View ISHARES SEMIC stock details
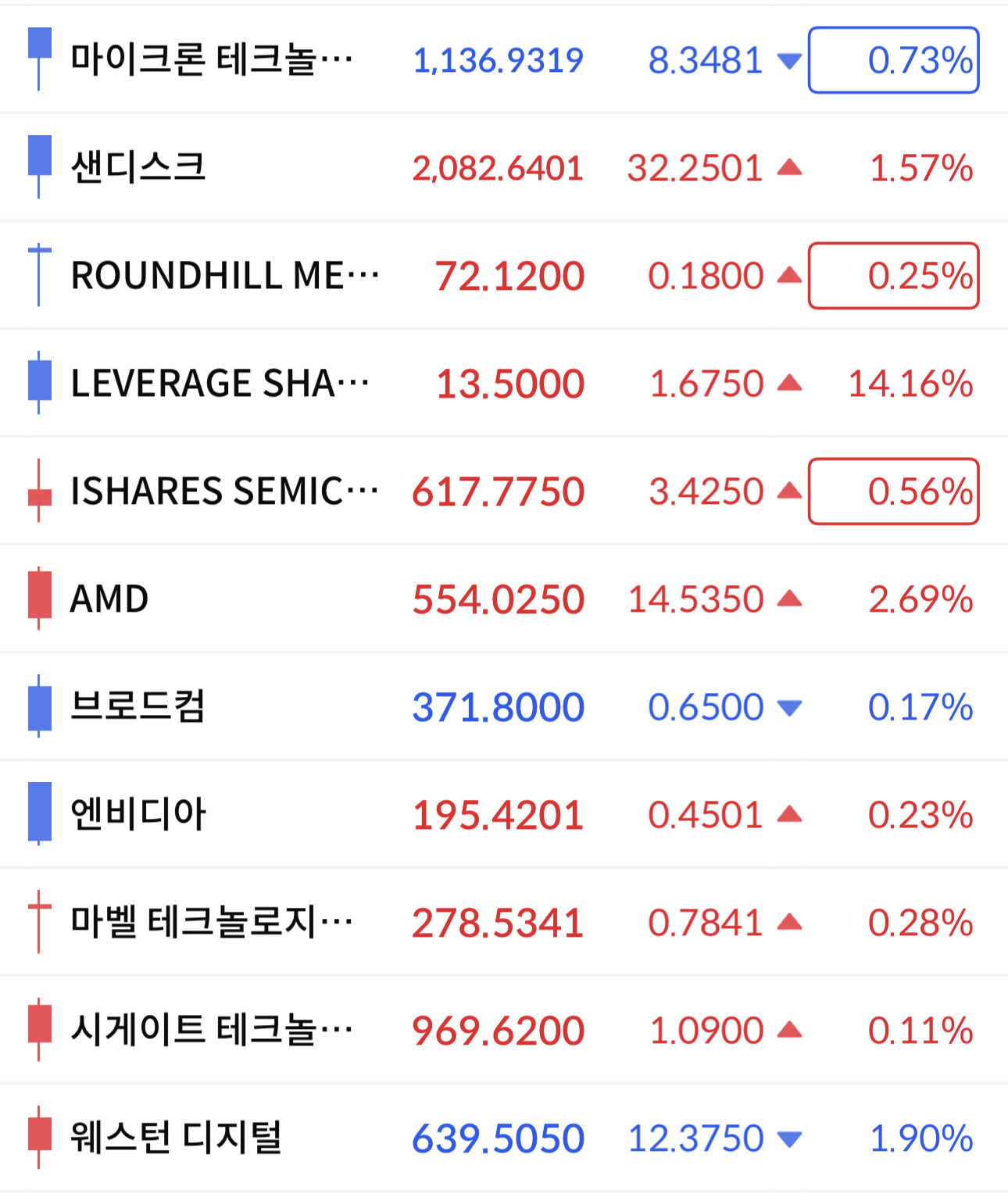The image size is (1008, 1204). 504,491
